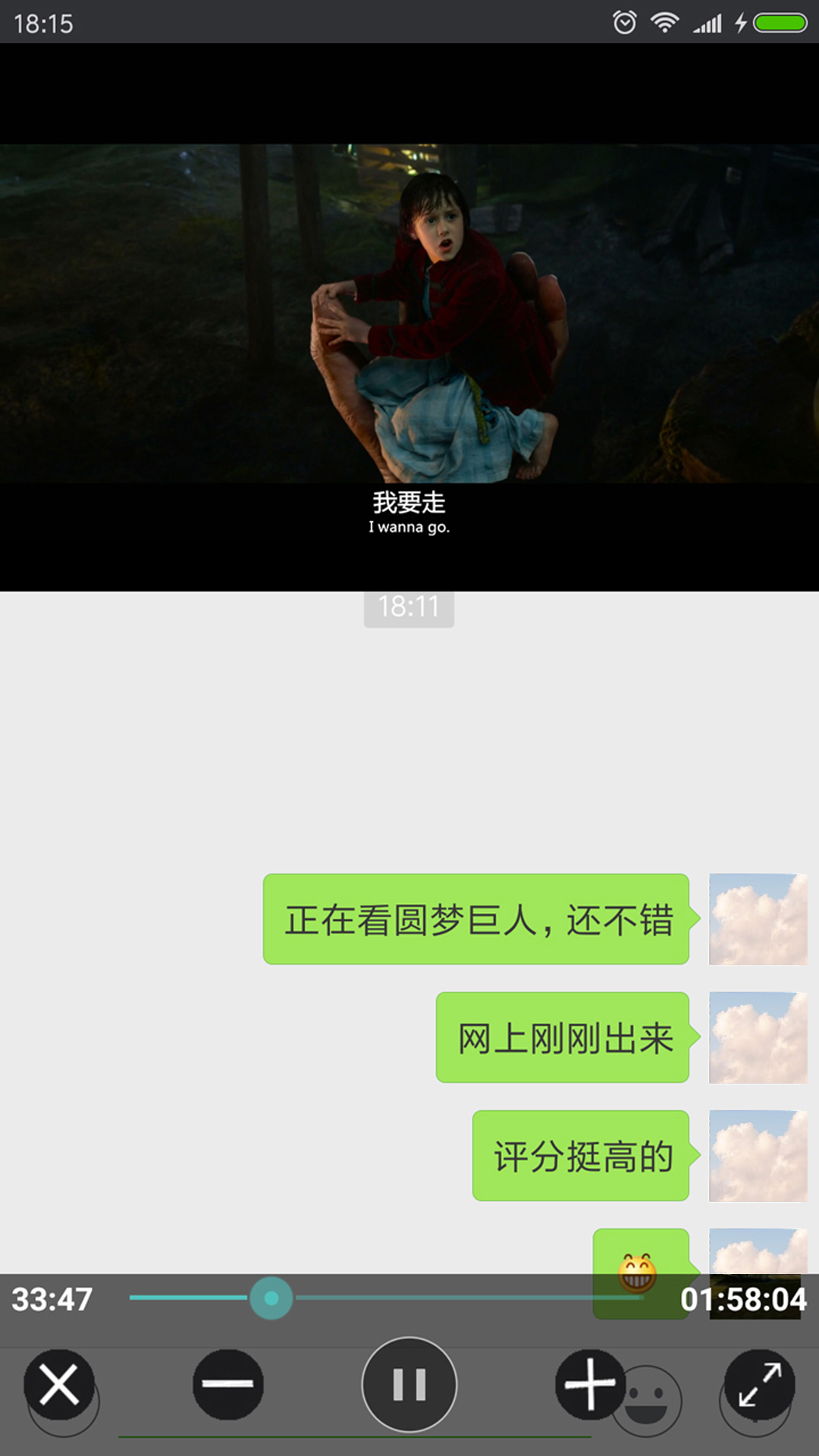Tap the plus button on the player
The height and width of the screenshot is (1456, 819).
pos(590,1385)
